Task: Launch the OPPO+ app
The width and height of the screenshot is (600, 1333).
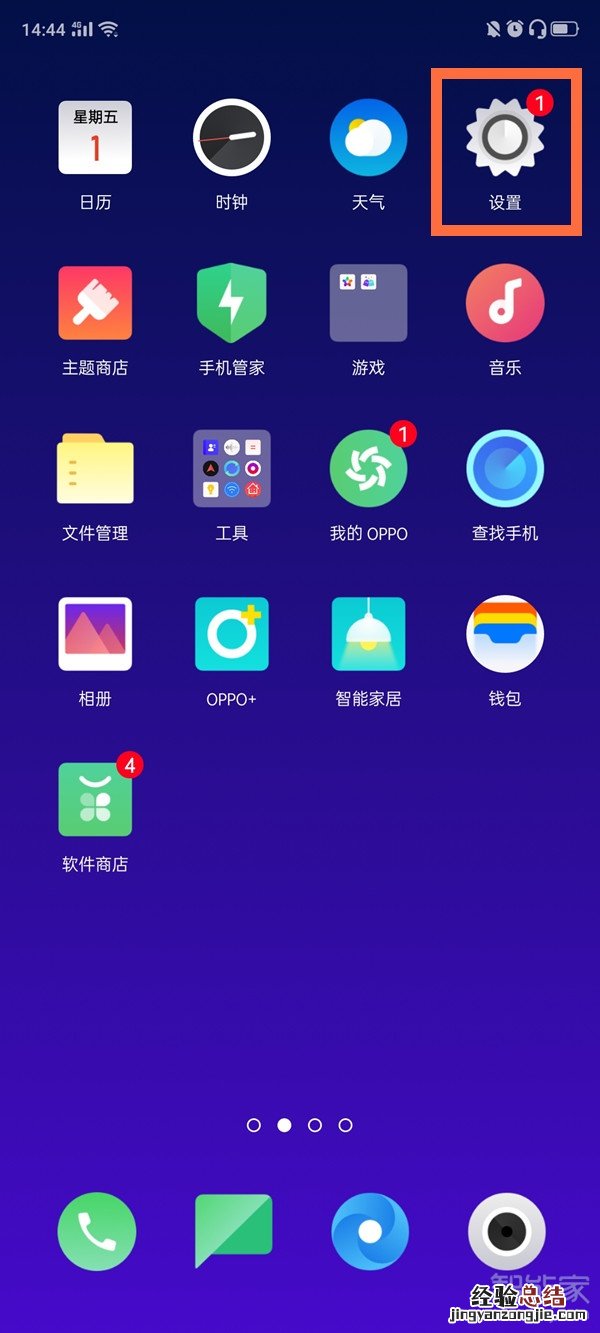Action: pos(232,634)
